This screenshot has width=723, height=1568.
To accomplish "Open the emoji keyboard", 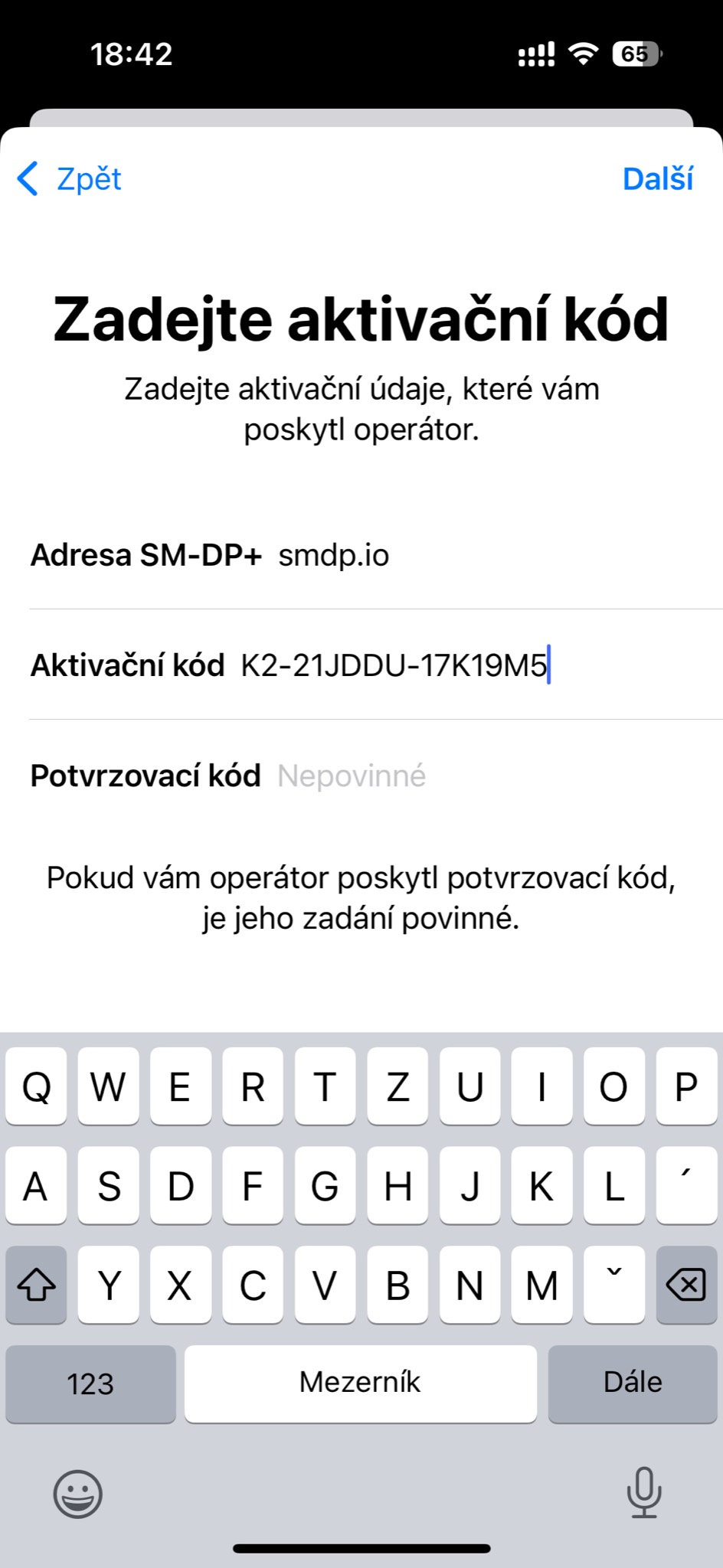I will pos(77,1493).
